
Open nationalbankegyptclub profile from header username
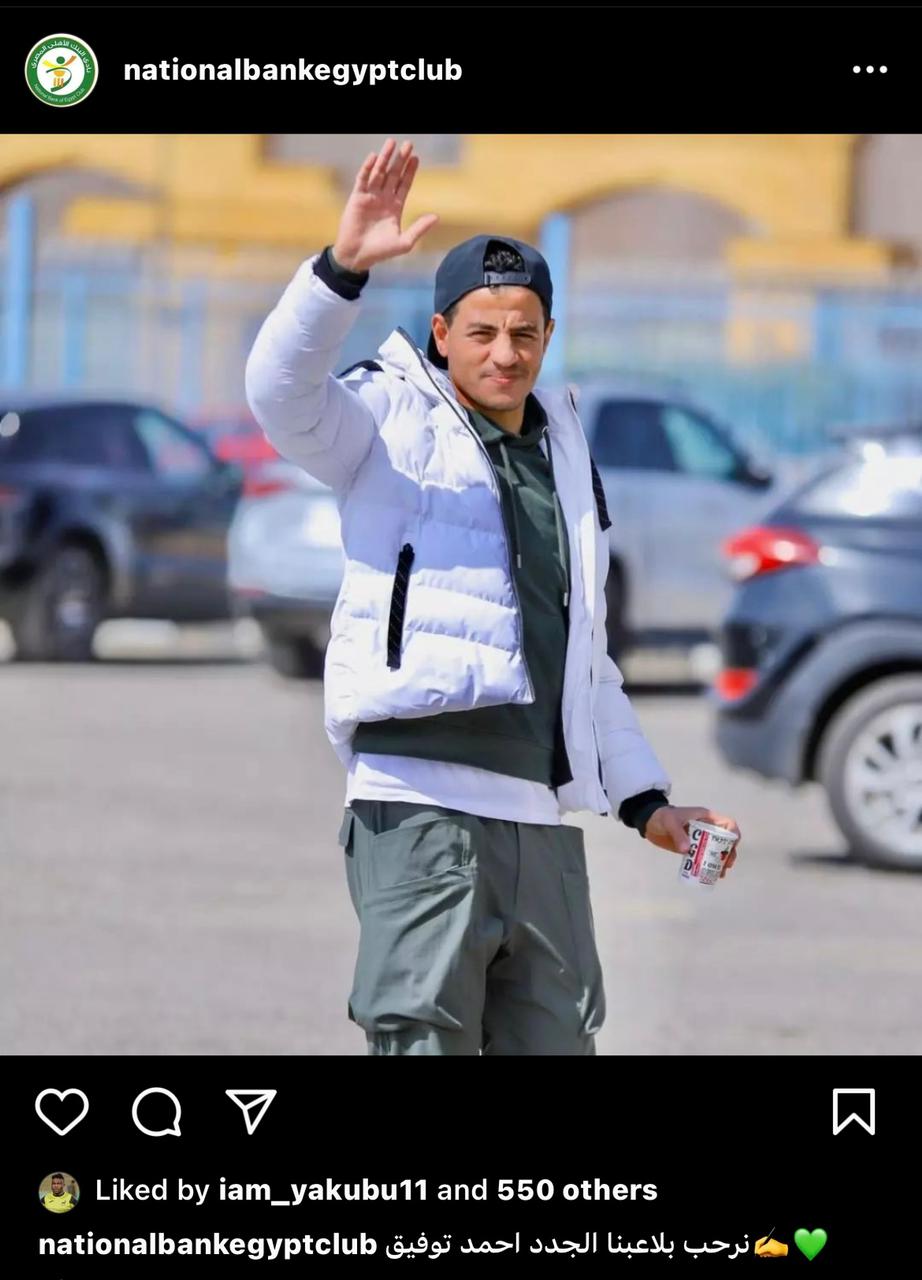coord(292,70)
